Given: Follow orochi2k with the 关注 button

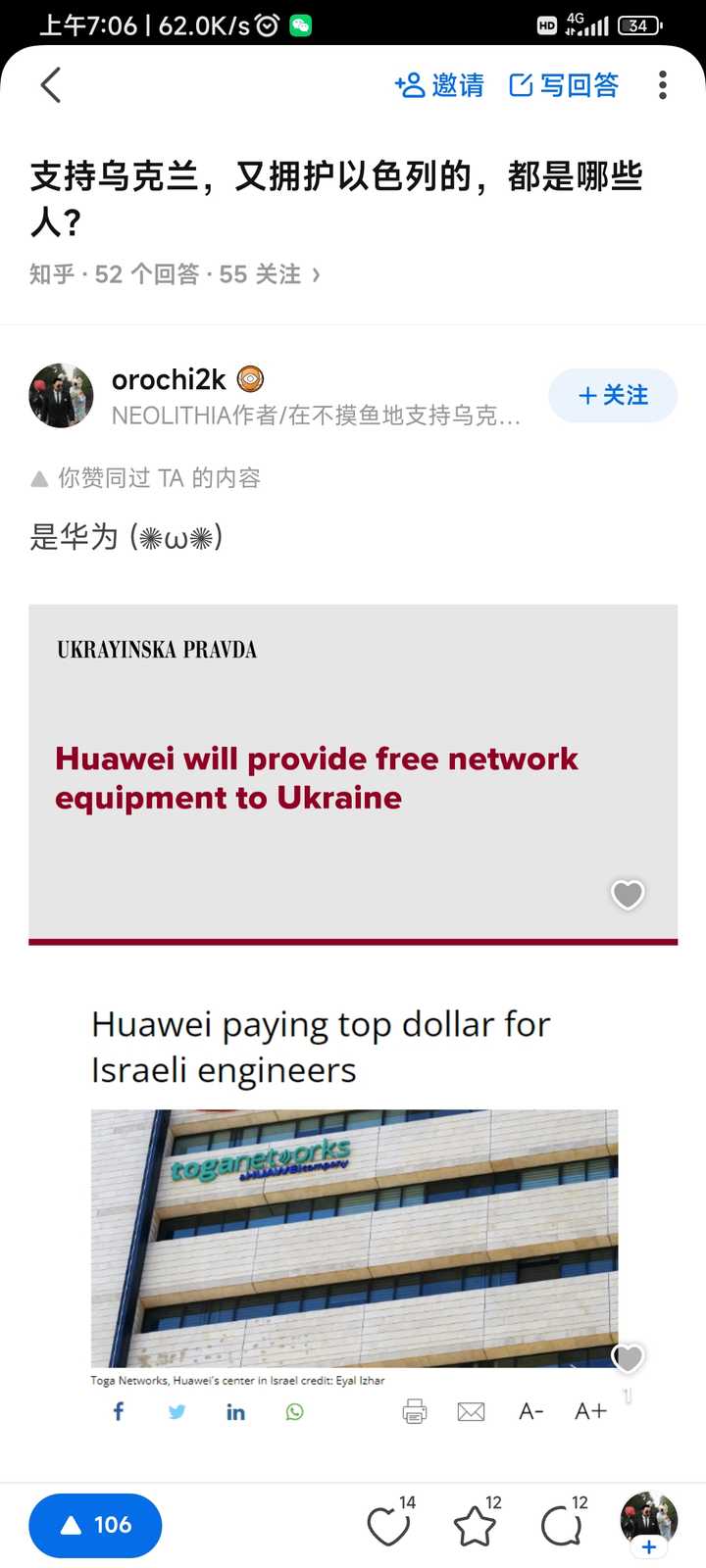Looking at the screenshot, I should [613, 395].
